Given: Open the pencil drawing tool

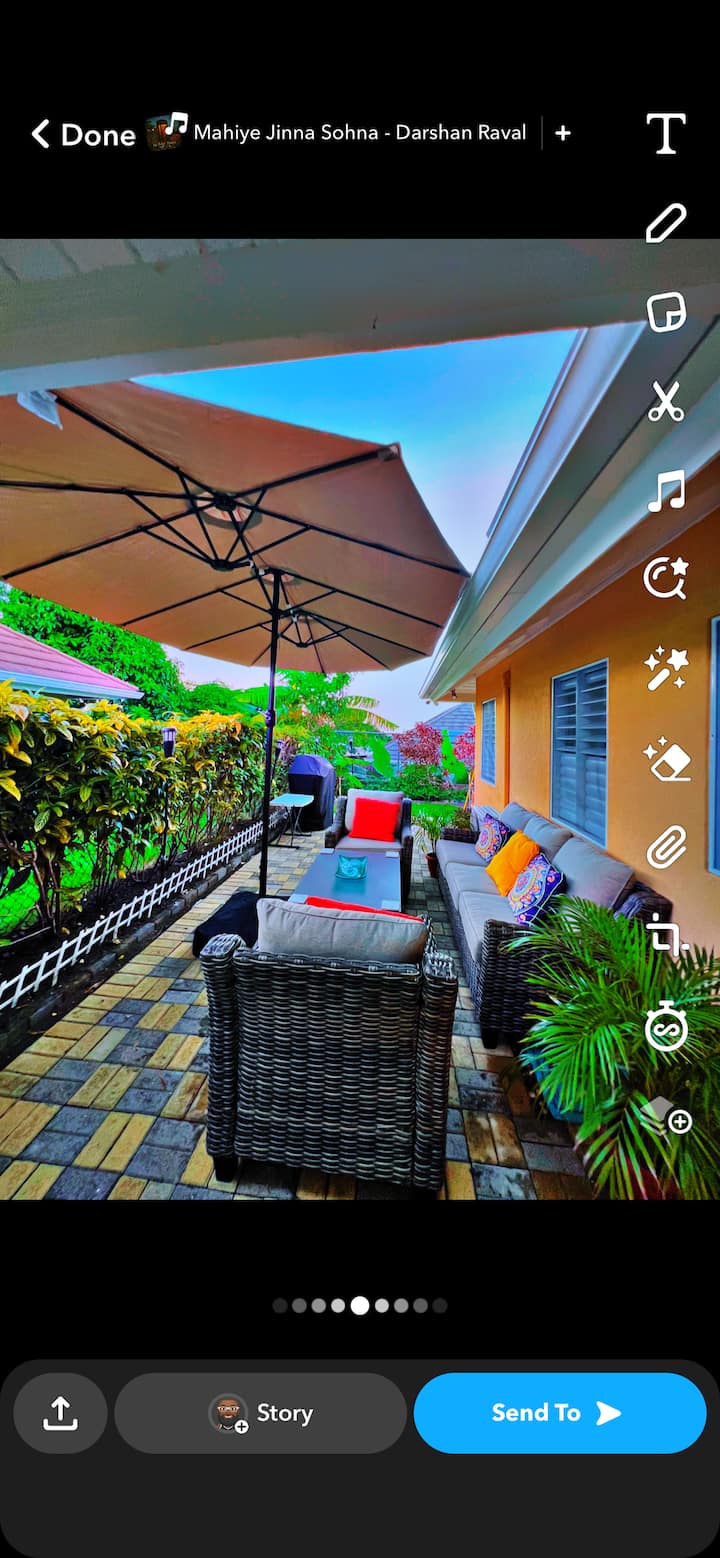Looking at the screenshot, I should [x=666, y=223].
